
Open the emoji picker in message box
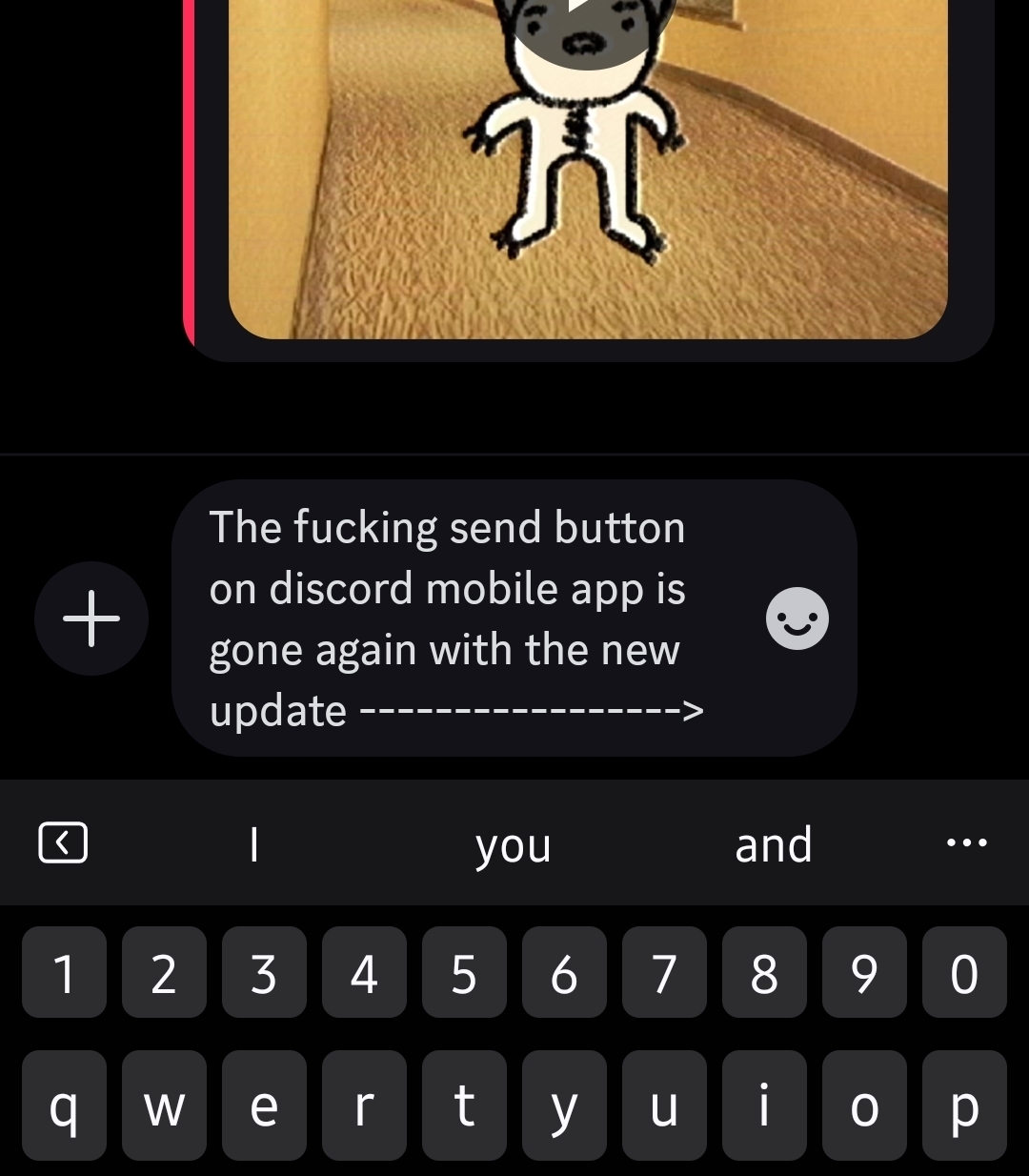click(797, 618)
